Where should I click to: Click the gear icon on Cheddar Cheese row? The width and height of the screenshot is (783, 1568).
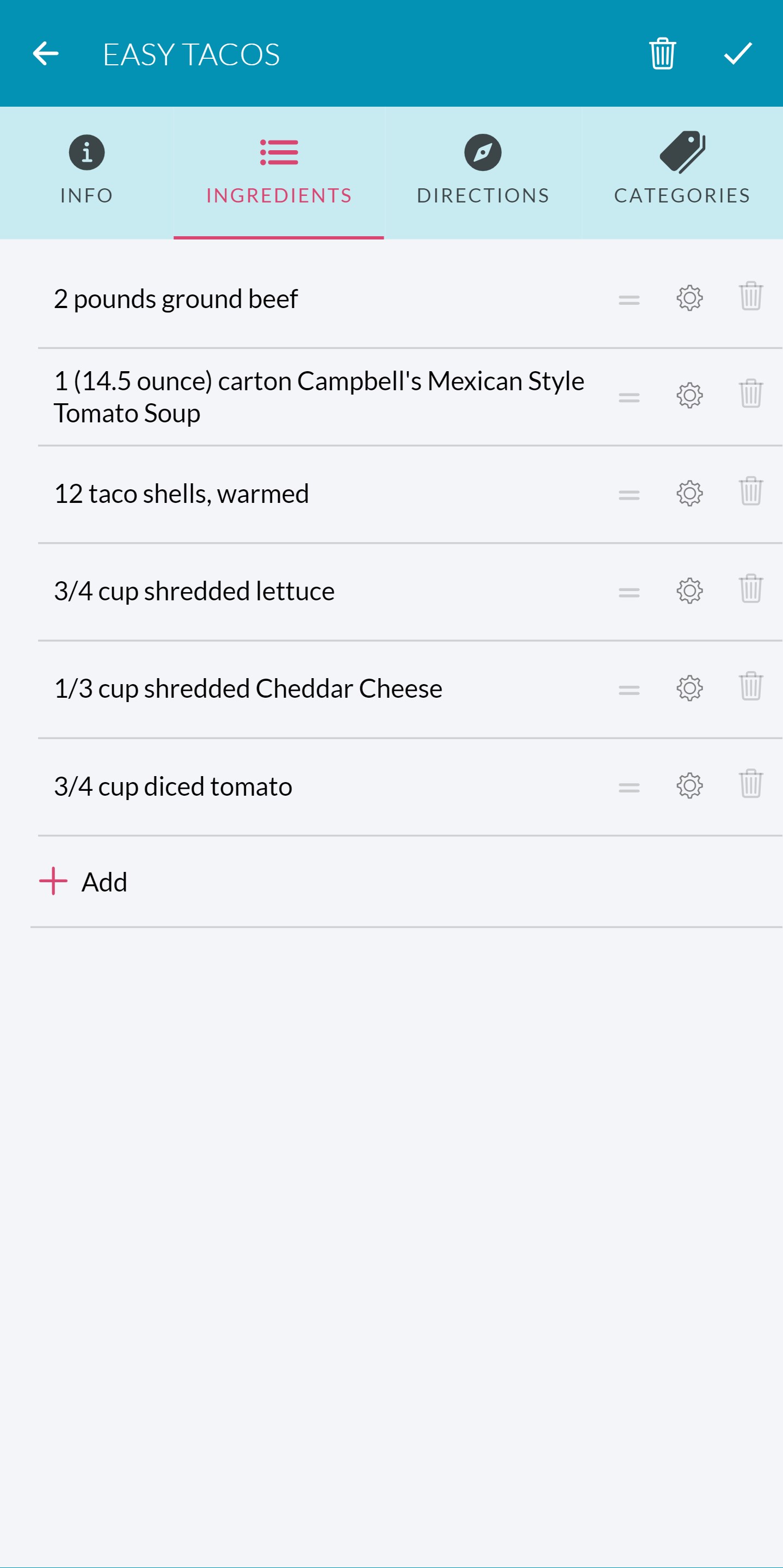(689, 688)
